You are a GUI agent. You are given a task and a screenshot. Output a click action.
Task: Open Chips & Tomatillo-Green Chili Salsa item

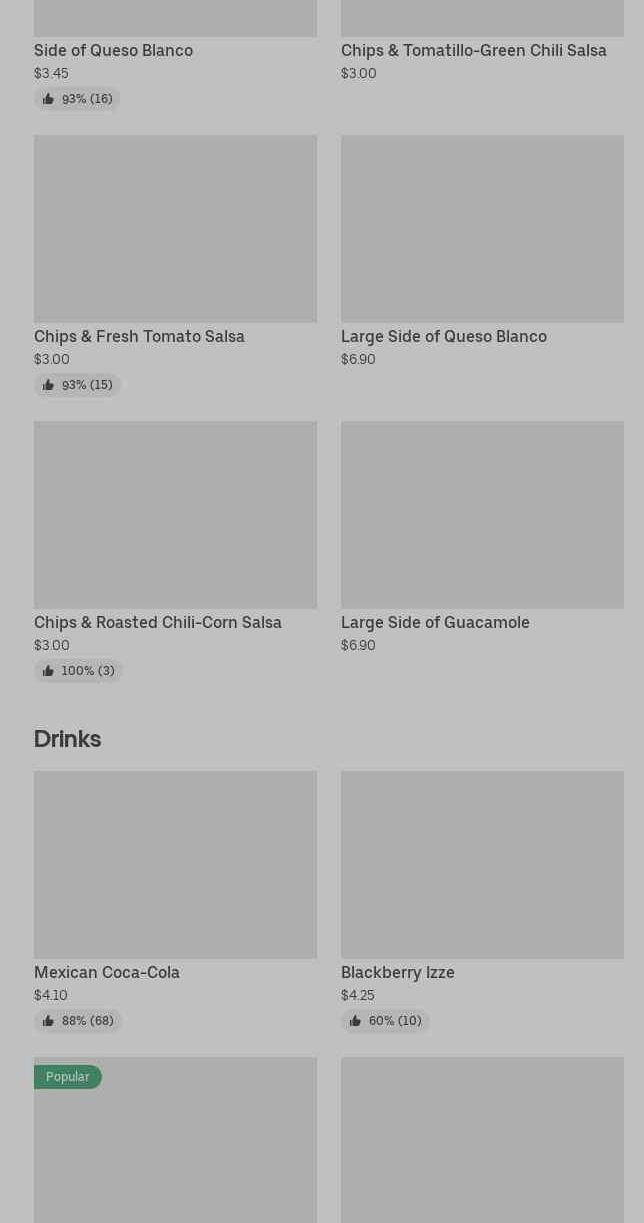click(473, 50)
